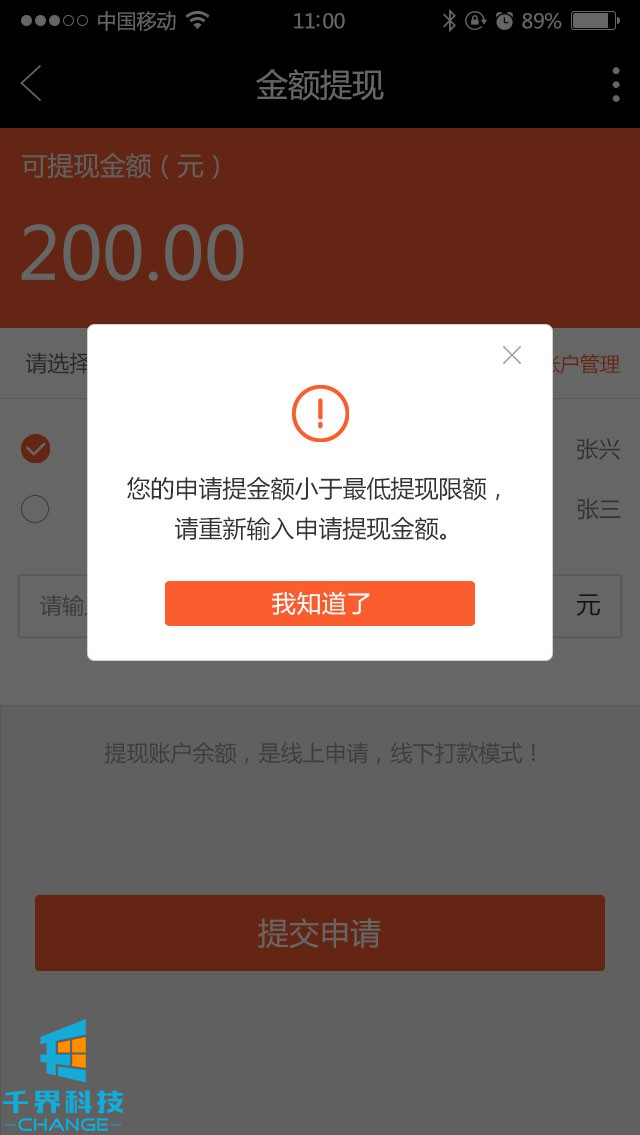Select the checked account for 张兴
Viewport: 640px width, 1135px height.
35,449
